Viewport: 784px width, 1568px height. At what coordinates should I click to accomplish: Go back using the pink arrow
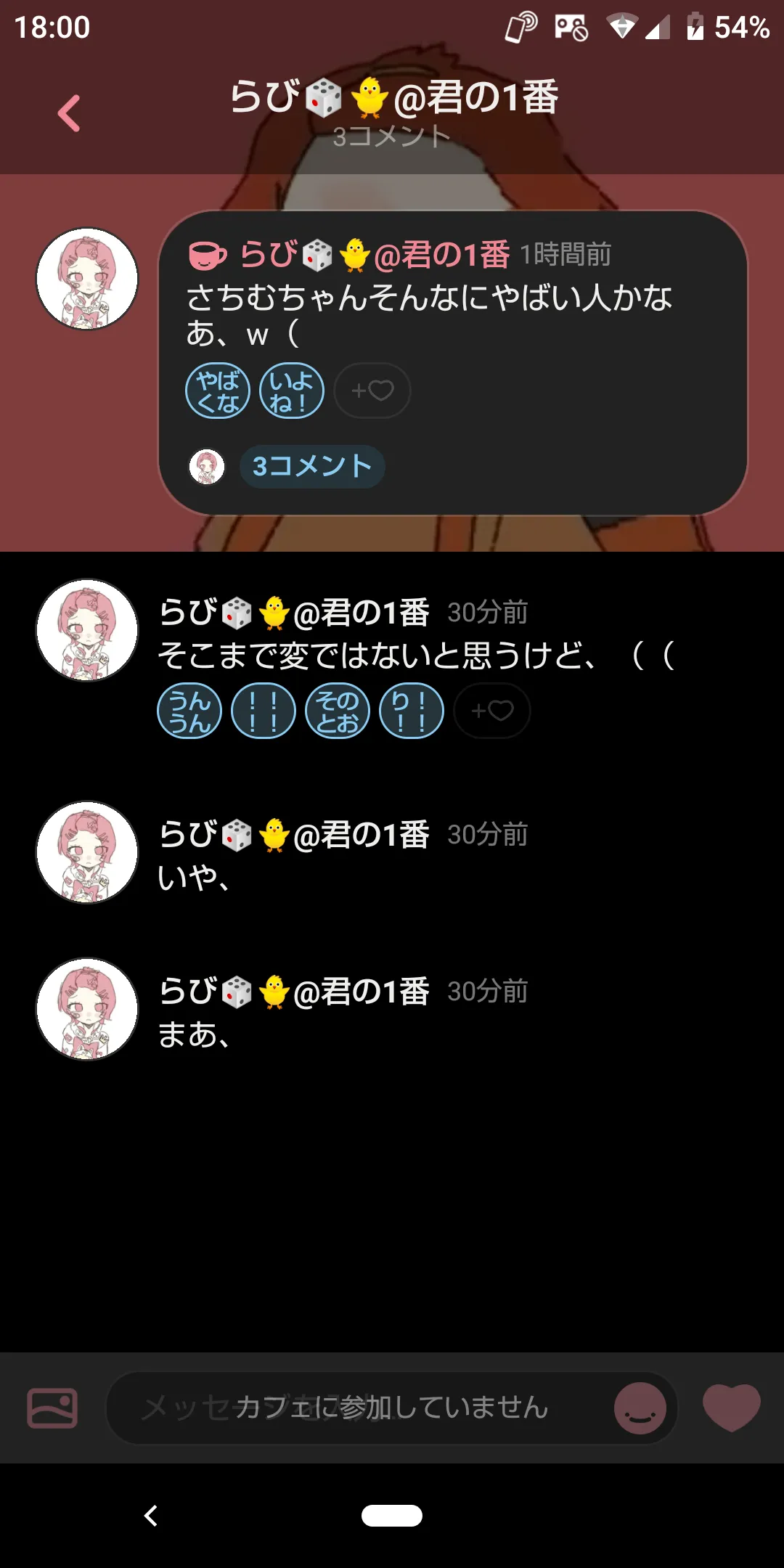click(69, 113)
